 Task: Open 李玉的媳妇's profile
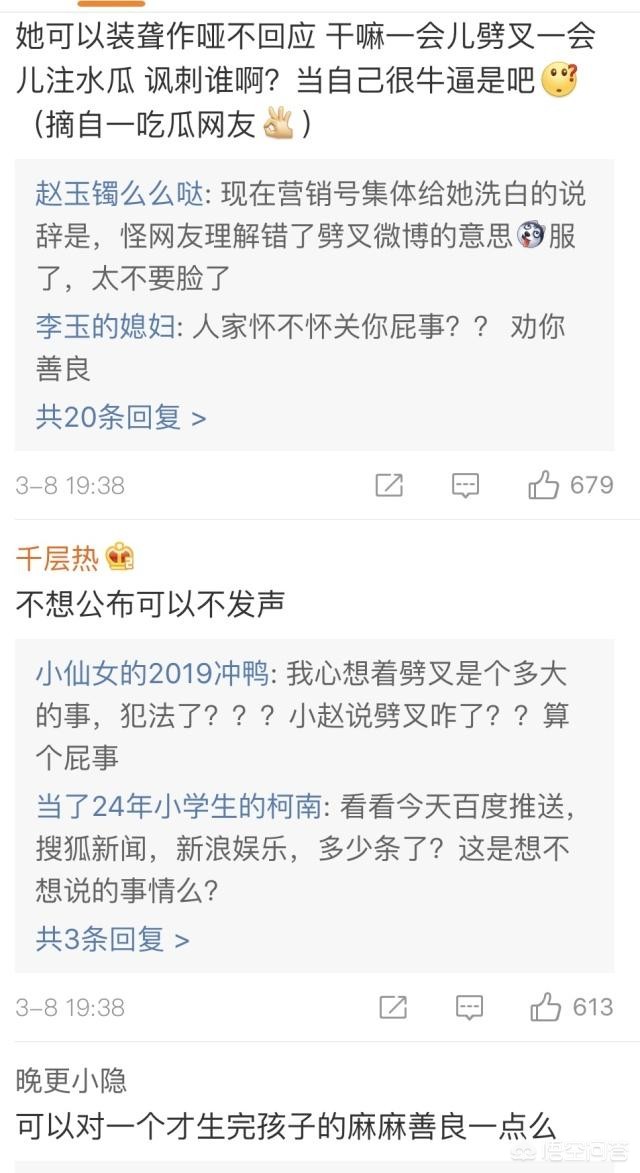point(105,327)
